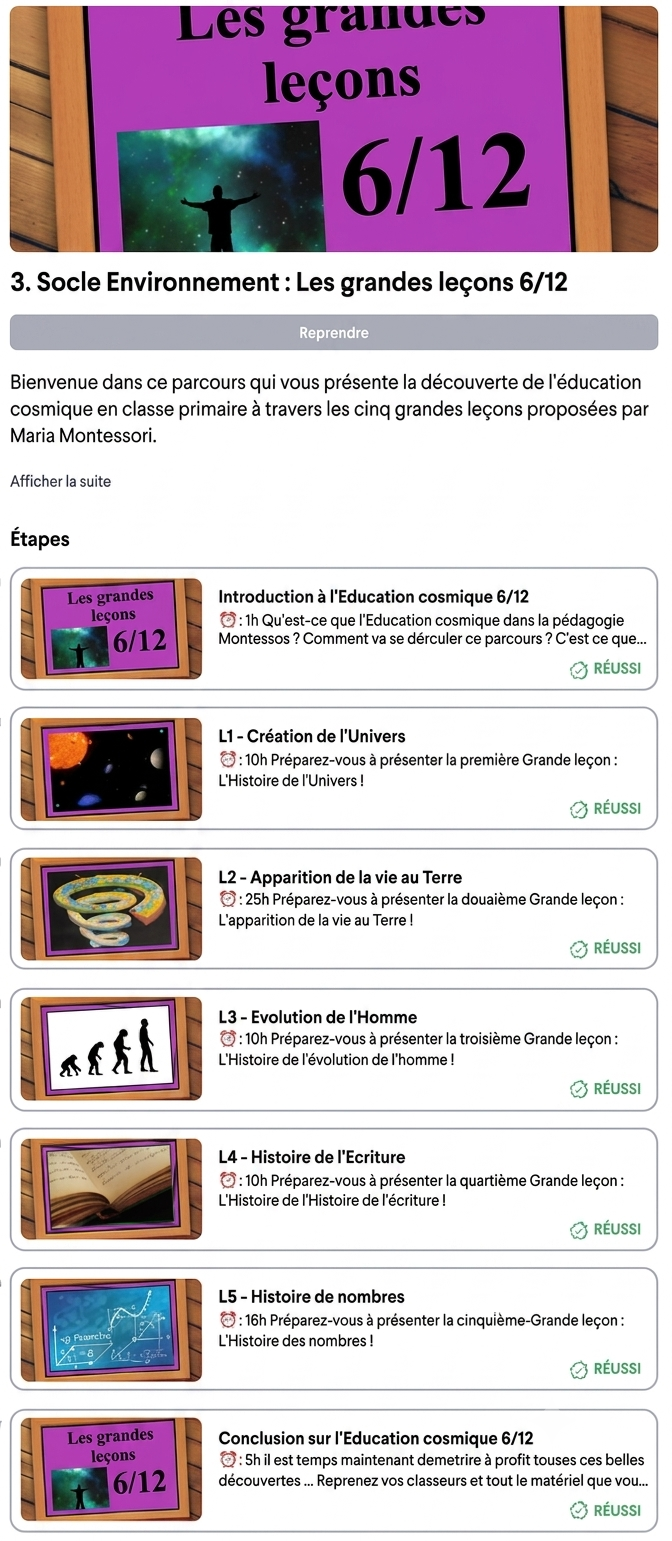The height and width of the screenshot is (1541, 672).
Task: Open Conclusion sur l'Education cosmique 6/12
Action: (x=334, y=1470)
